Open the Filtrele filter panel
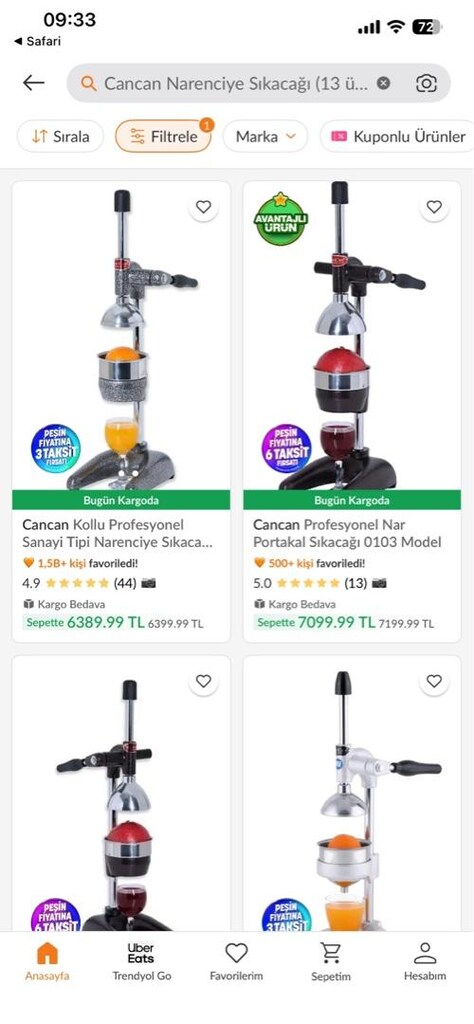The width and height of the screenshot is (474, 1024). point(163,136)
